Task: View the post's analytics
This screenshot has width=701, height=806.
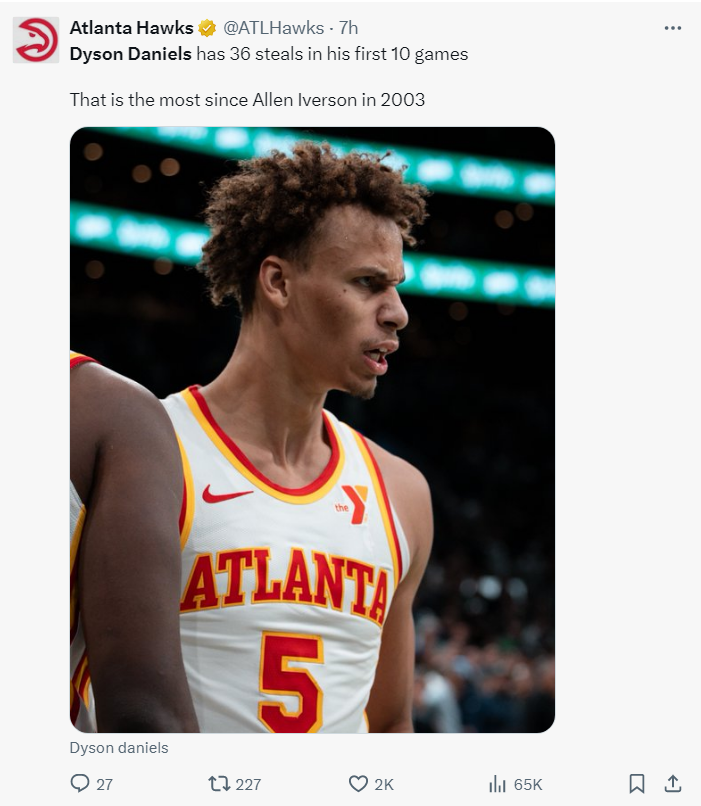Action: click(x=497, y=784)
